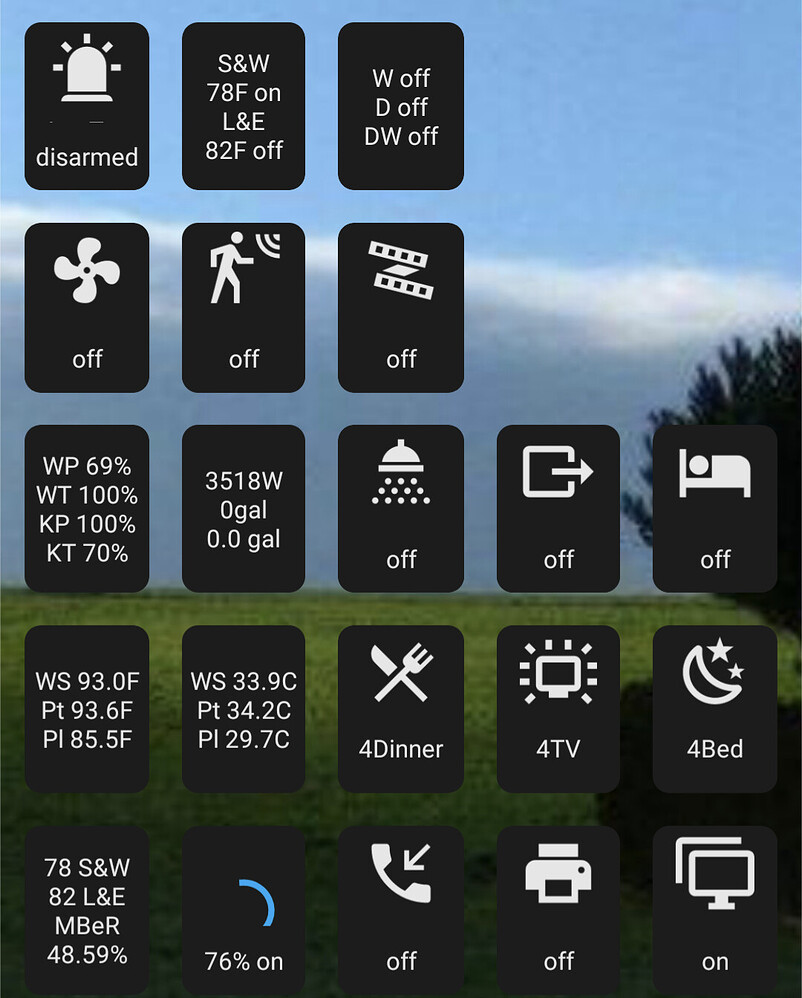Toggle the incoming call tile
Screen dimensions: 802x998
click(x=401, y=910)
